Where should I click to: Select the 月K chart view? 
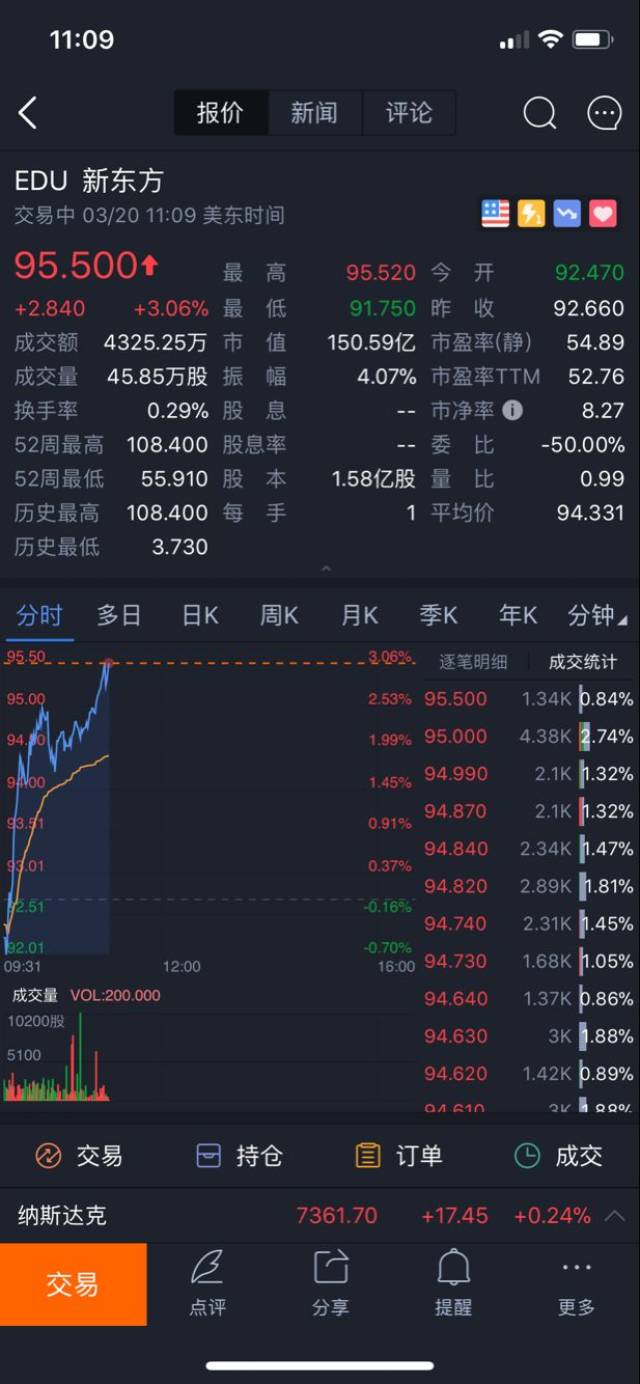[x=359, y=615]
